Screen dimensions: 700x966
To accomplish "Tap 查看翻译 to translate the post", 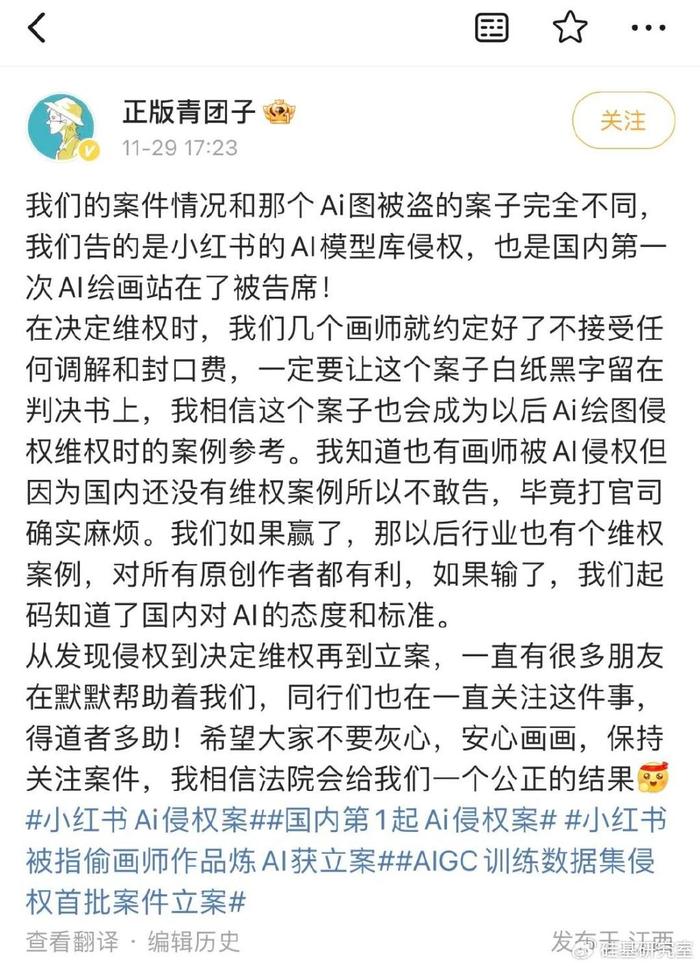I will (72, 941).
